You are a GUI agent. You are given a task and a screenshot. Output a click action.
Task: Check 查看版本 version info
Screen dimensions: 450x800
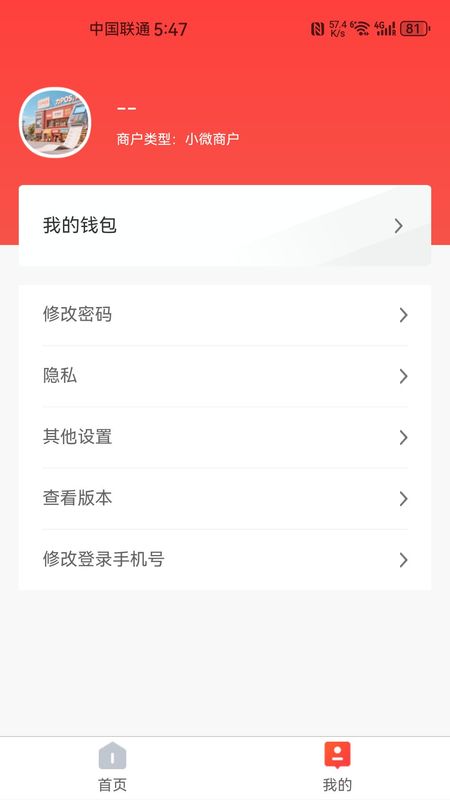click(225, 498)
